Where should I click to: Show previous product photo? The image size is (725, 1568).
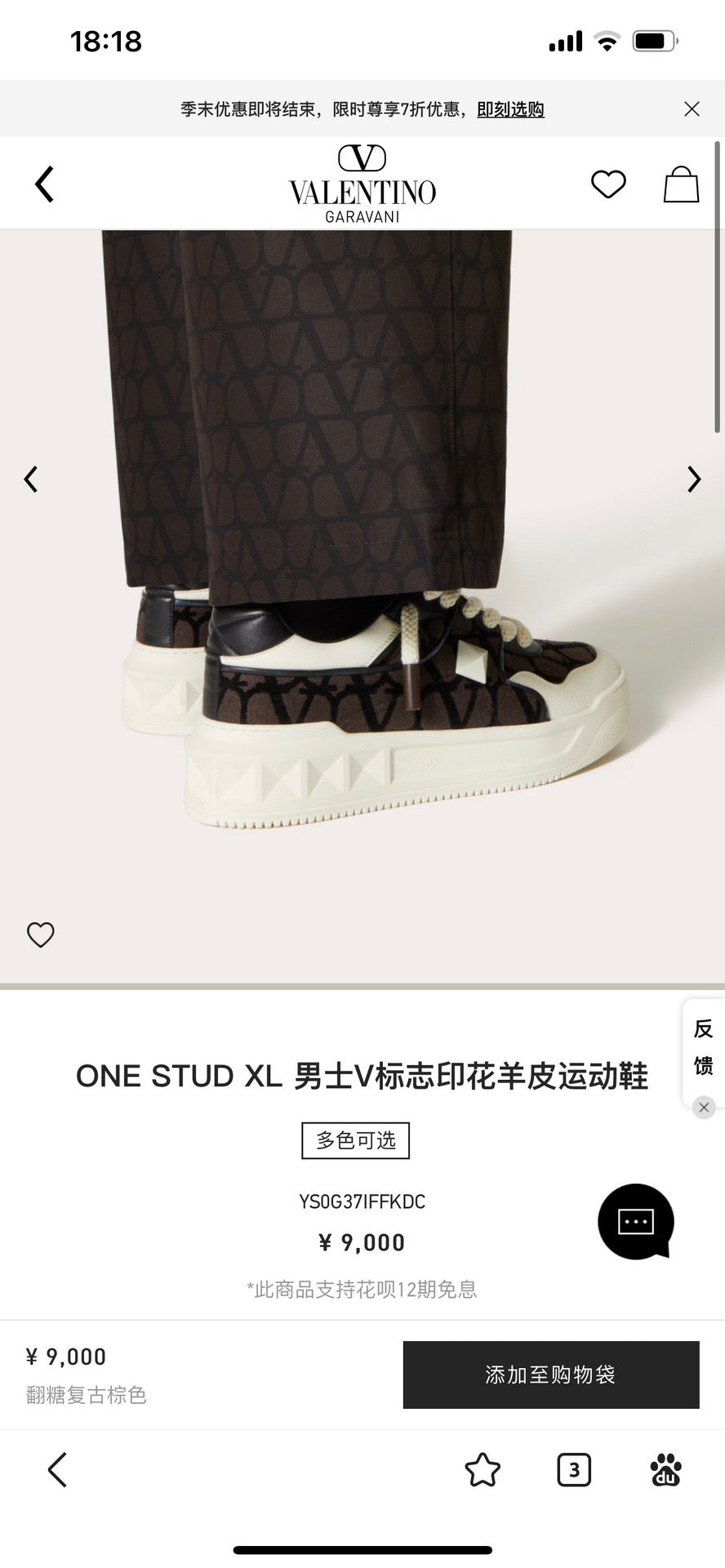pos(31,479)
